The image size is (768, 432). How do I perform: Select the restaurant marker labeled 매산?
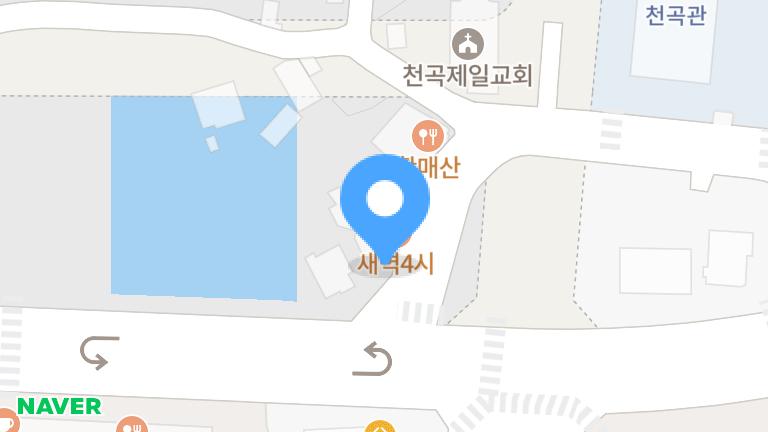pyautogui.click(x=429, y=134)
